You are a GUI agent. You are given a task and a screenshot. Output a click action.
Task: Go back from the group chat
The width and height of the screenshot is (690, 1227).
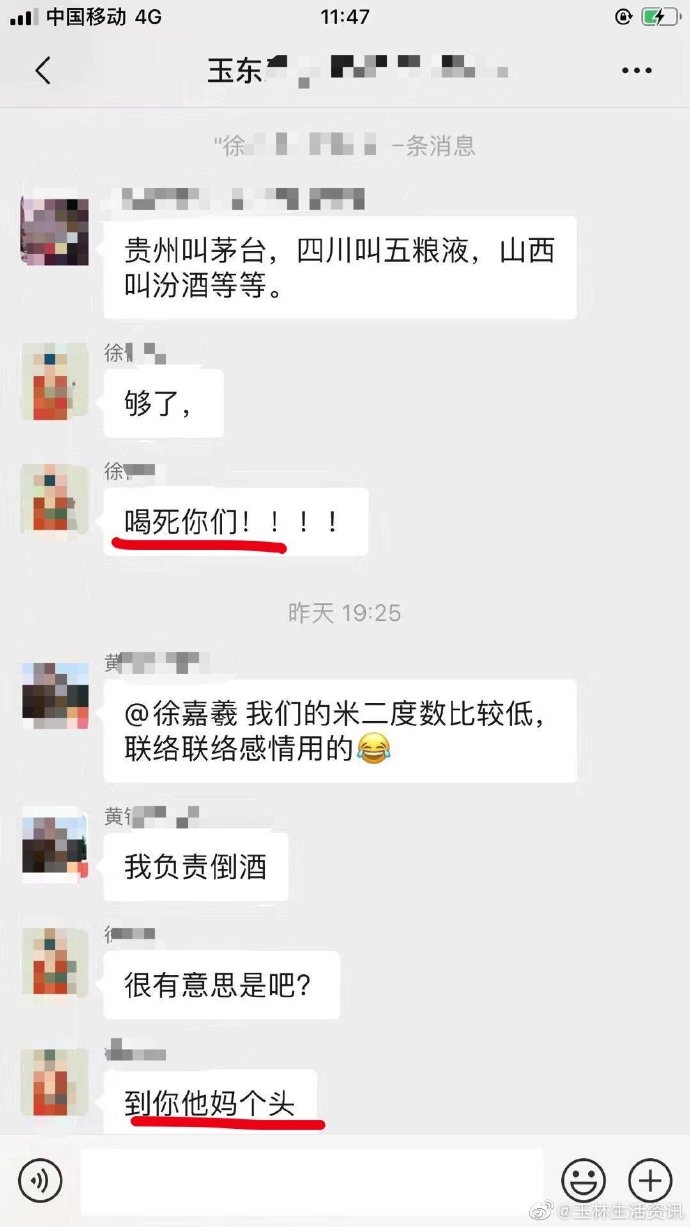click(42, 70)
